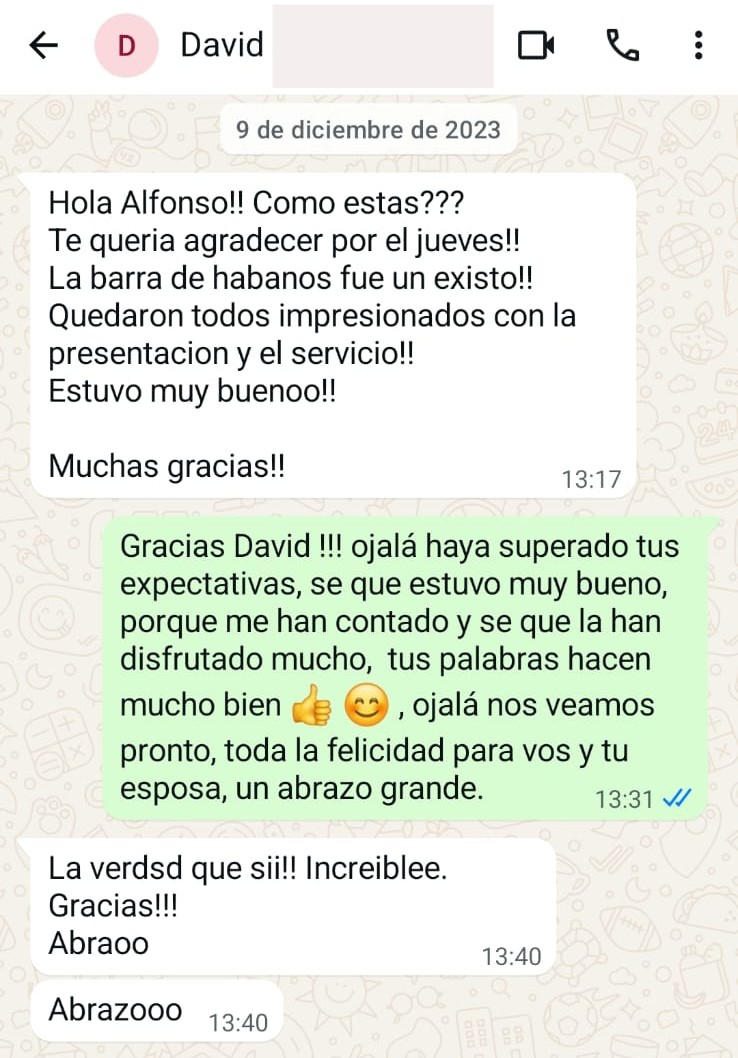Go back to the chats list
This screenshot has height=1058, width=738.
44,45
